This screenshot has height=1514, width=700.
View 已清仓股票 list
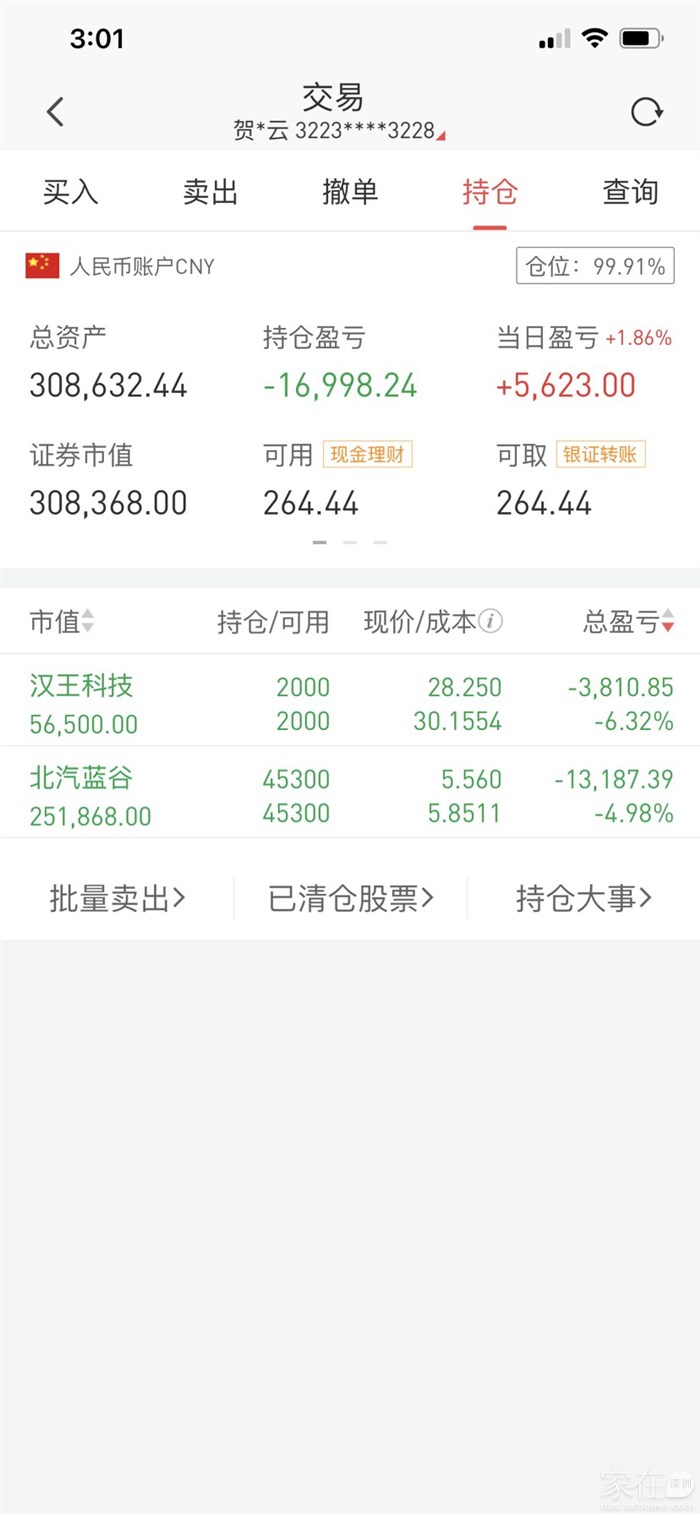point(350,898)
